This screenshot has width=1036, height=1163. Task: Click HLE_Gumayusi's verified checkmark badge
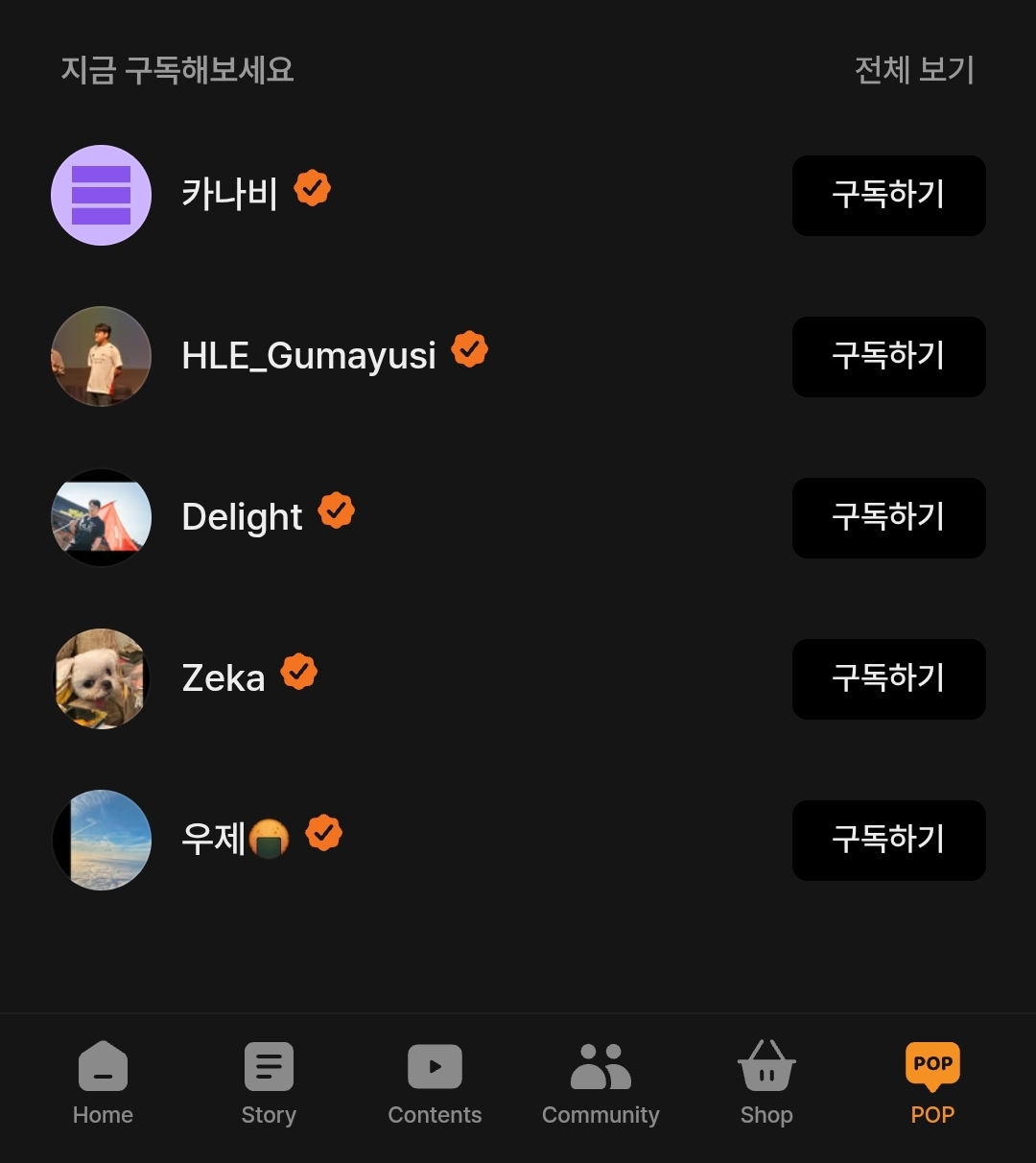[x=469, y=351]
